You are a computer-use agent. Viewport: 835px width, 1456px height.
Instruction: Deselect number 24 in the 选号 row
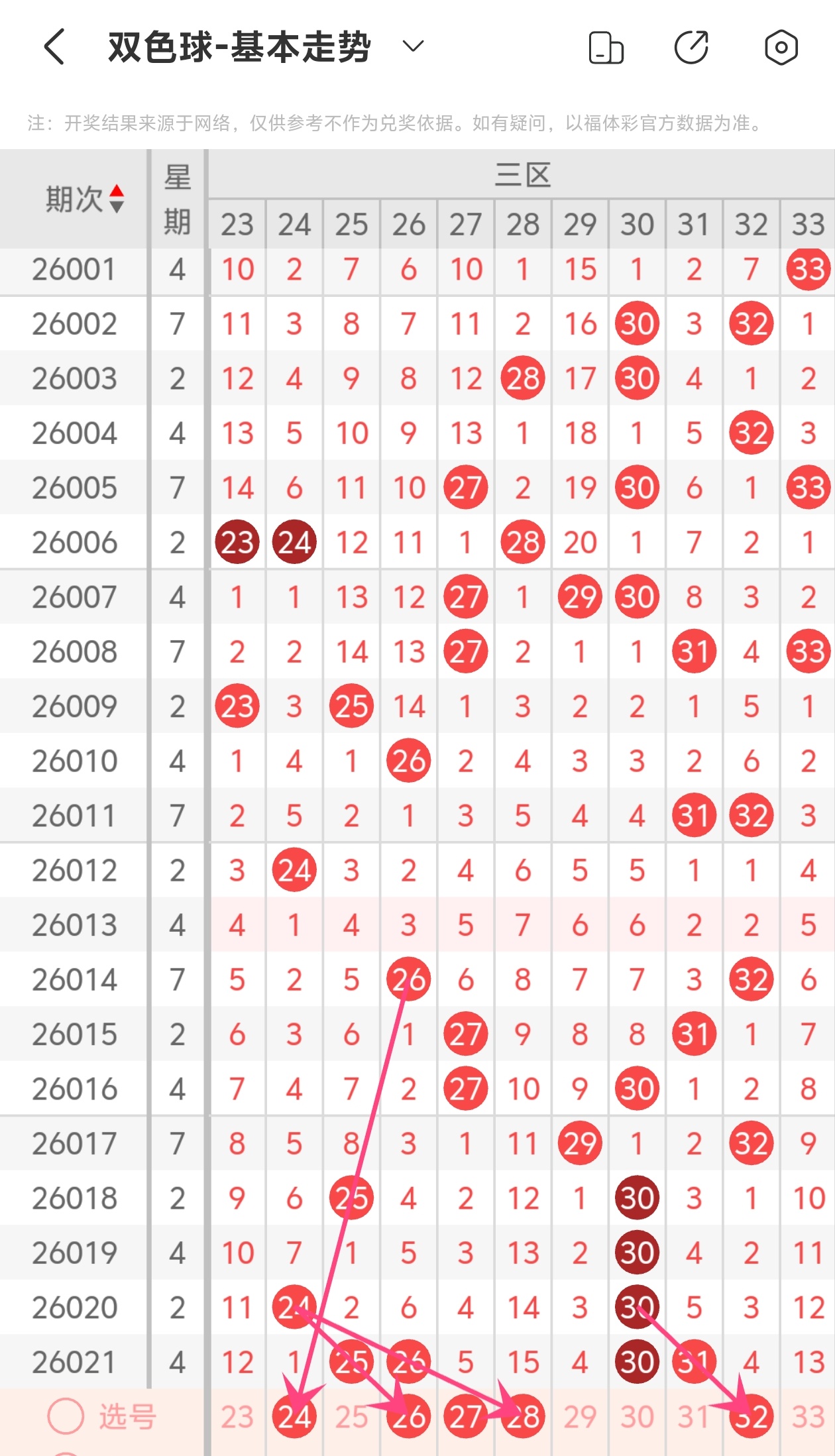(294, 1417)
